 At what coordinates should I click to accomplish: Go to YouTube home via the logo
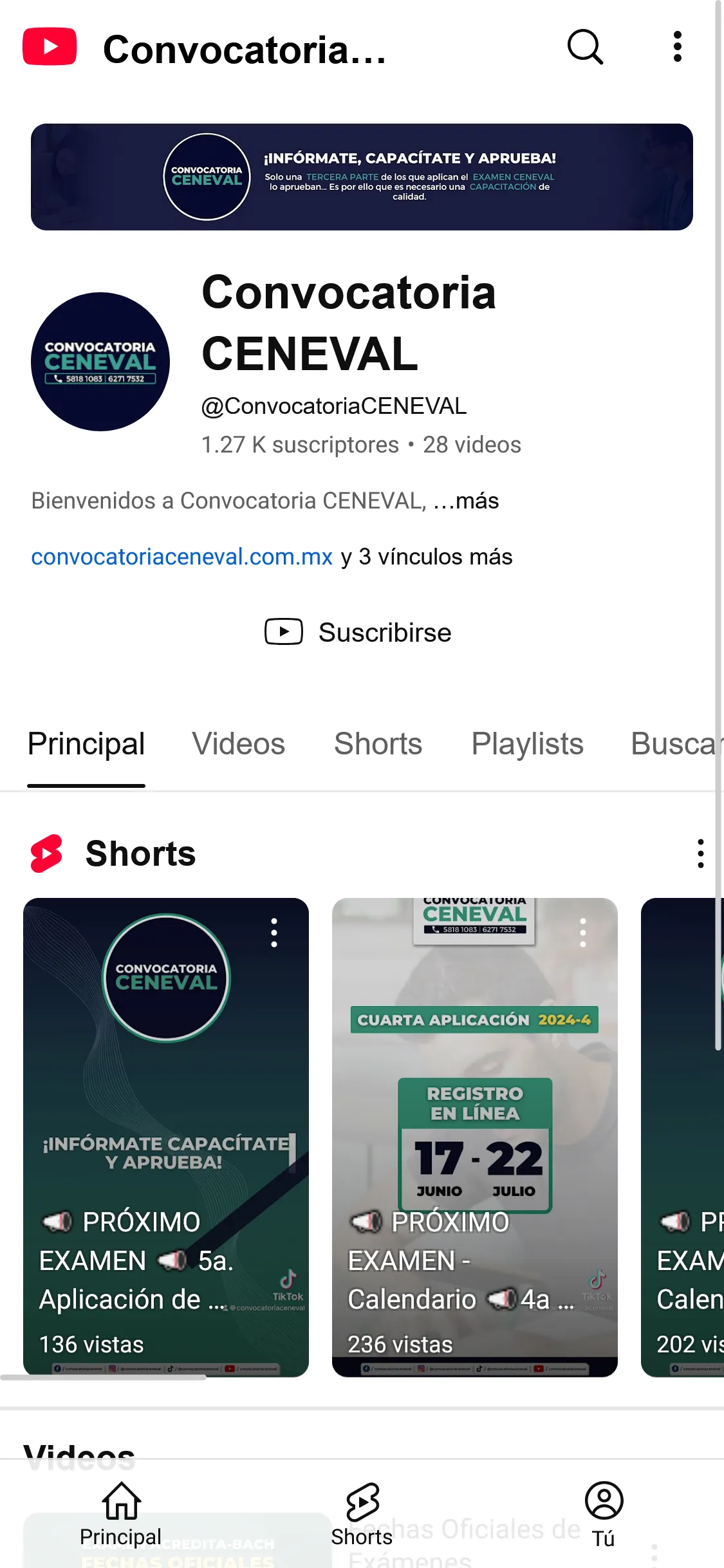(50, 47)
